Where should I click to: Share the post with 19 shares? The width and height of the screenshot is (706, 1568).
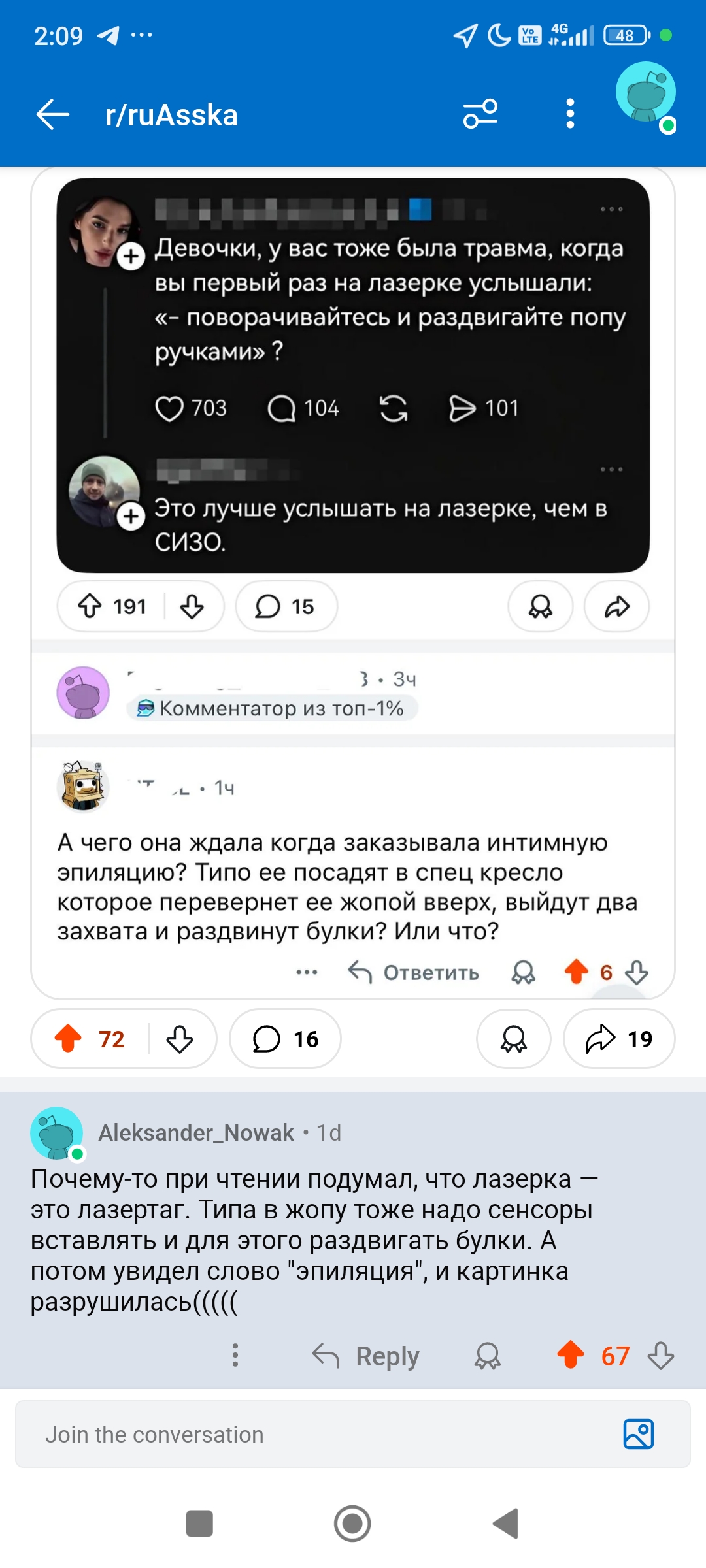tap(618, 1039)
